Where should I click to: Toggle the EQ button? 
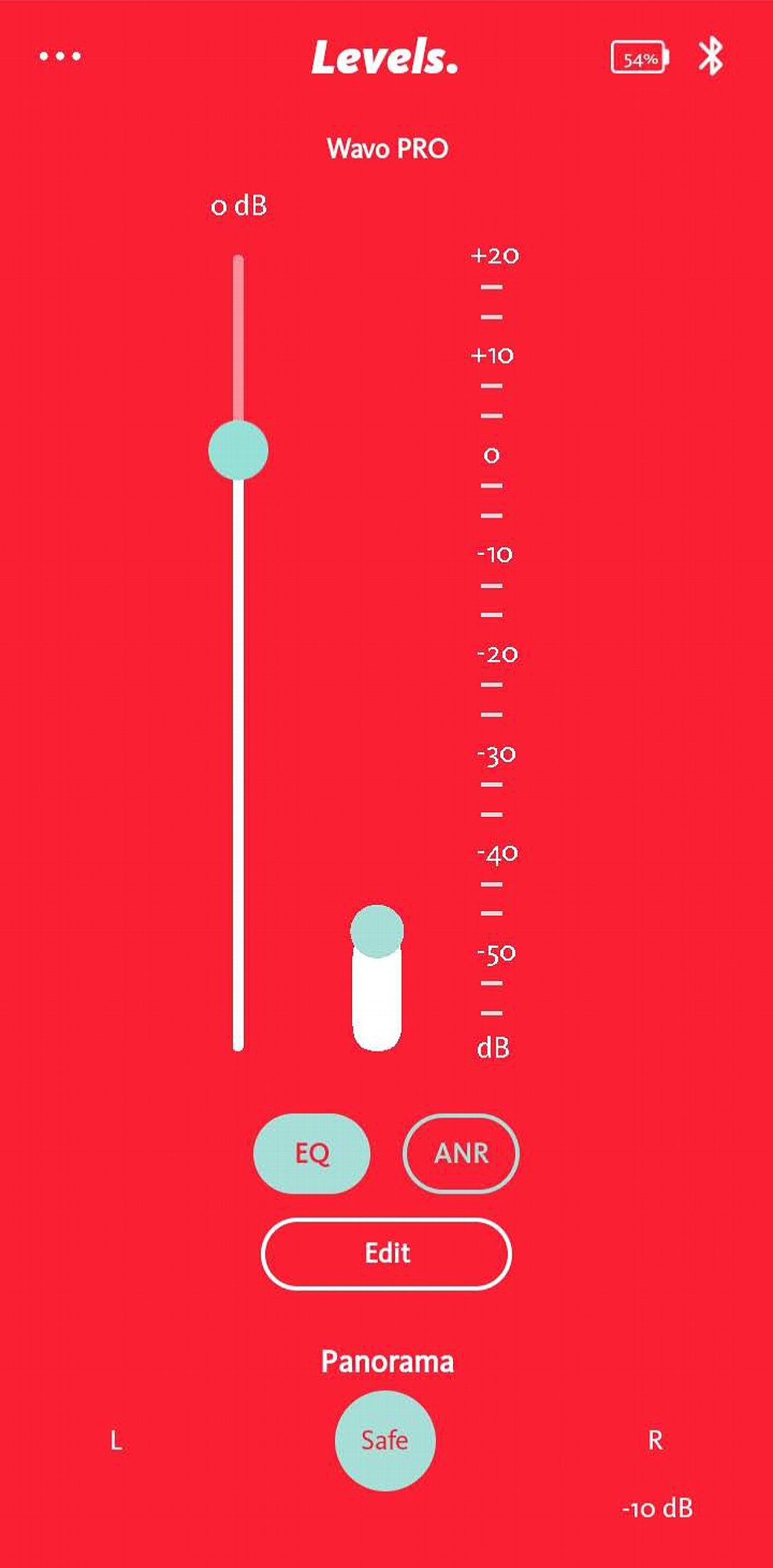pos(311,1153)
